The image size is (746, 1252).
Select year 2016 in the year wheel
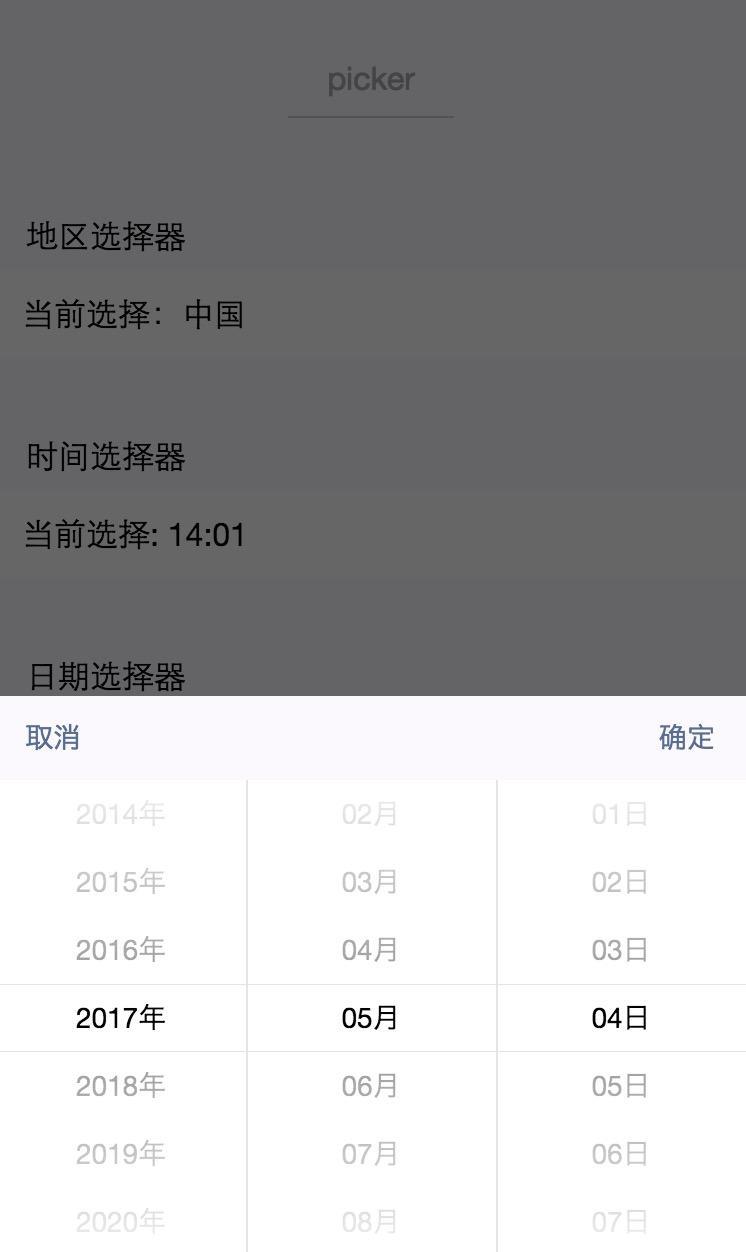tap(120, 950)
